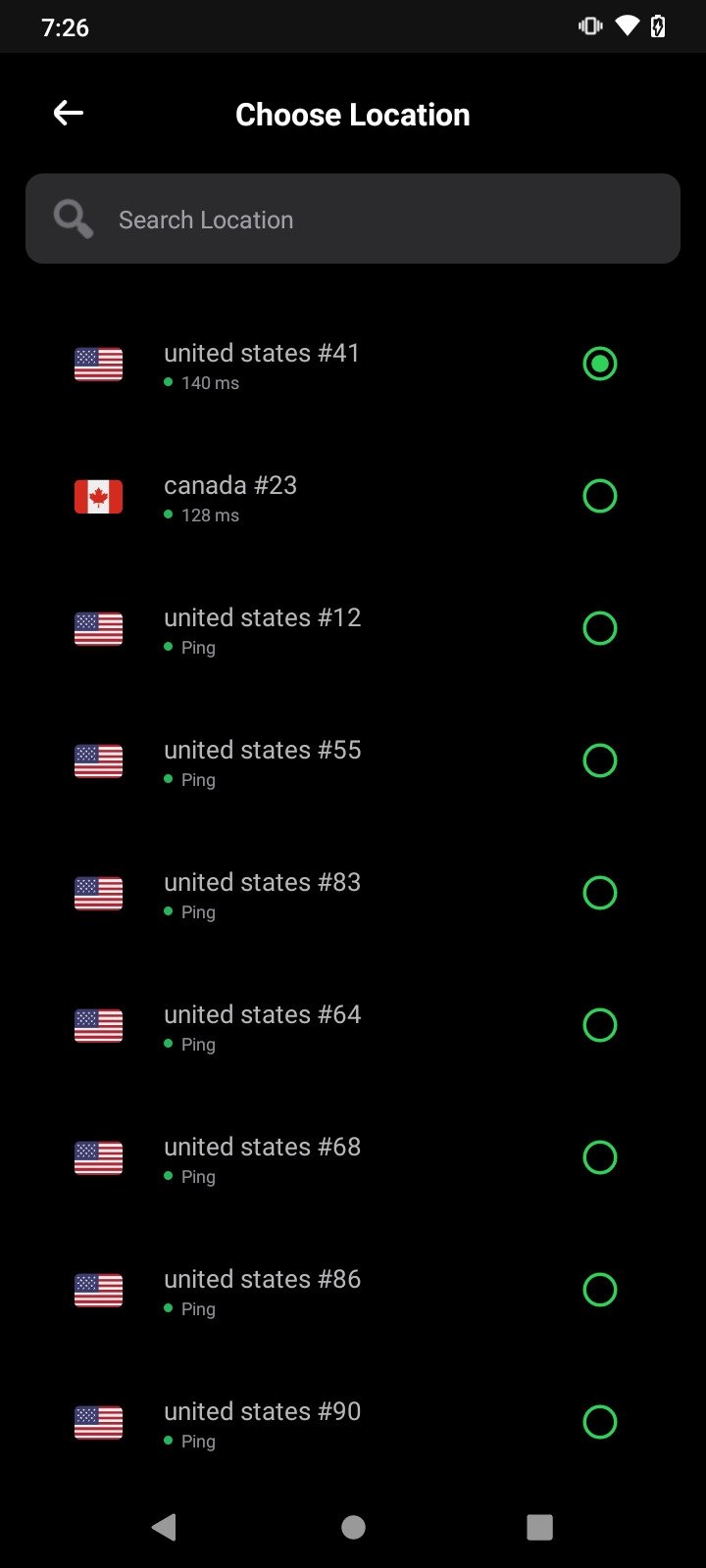706x1568 pixels.
Task: Choose united states #64 server
Action: [x=353, y=1026]
